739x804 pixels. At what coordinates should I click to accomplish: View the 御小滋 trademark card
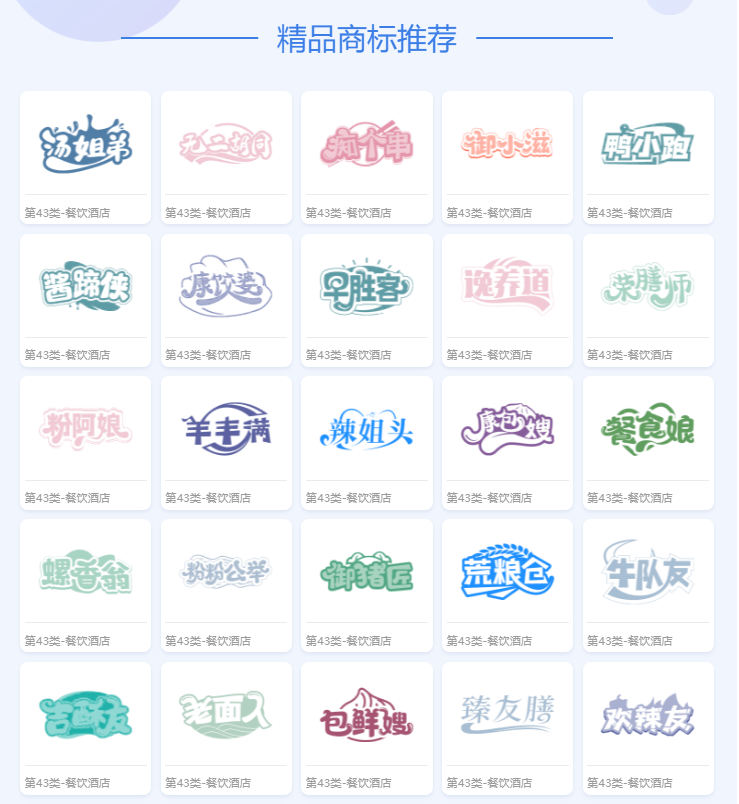(507, 147)
